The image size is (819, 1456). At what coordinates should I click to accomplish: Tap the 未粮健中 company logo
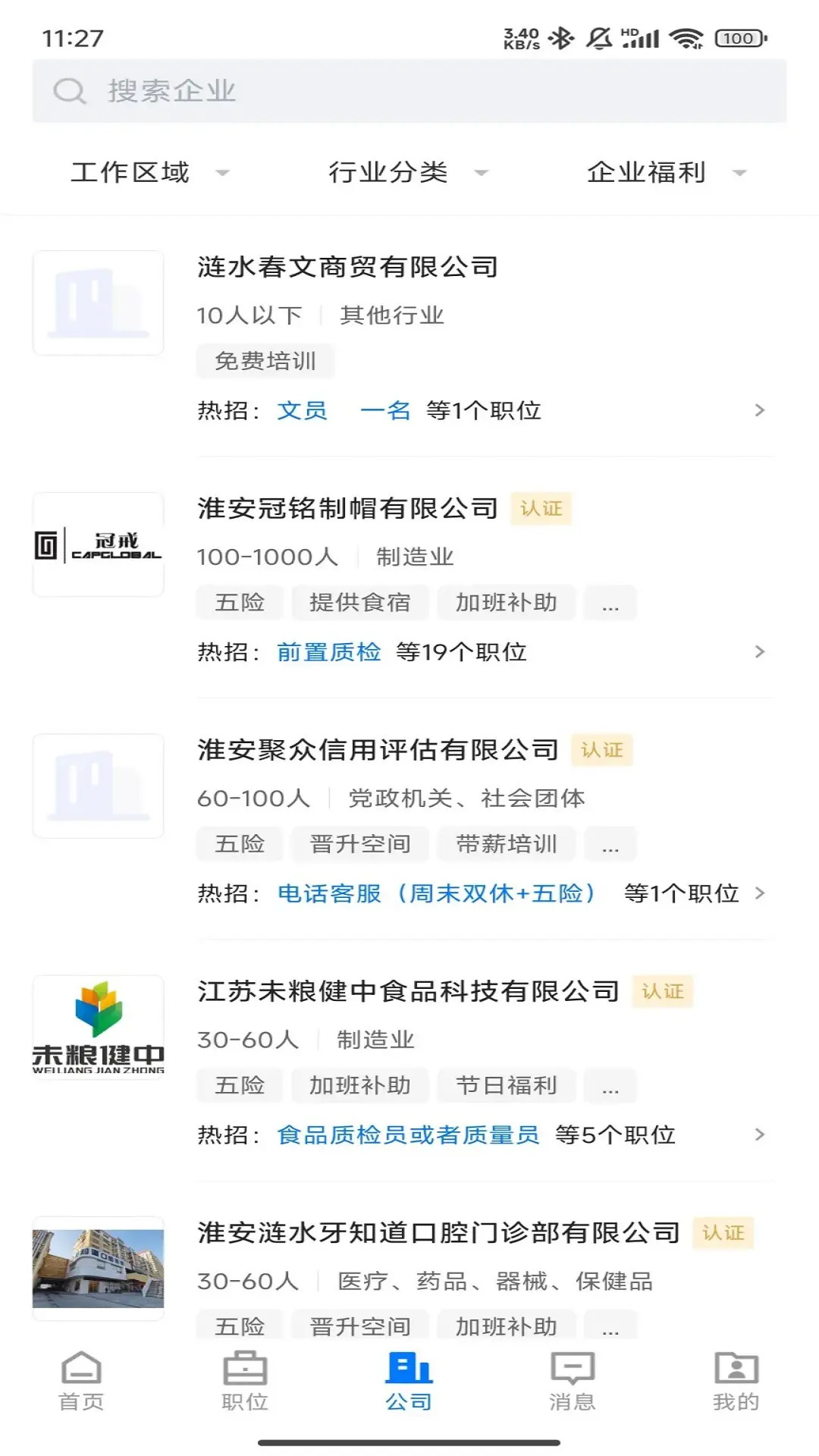point(98,1027)
